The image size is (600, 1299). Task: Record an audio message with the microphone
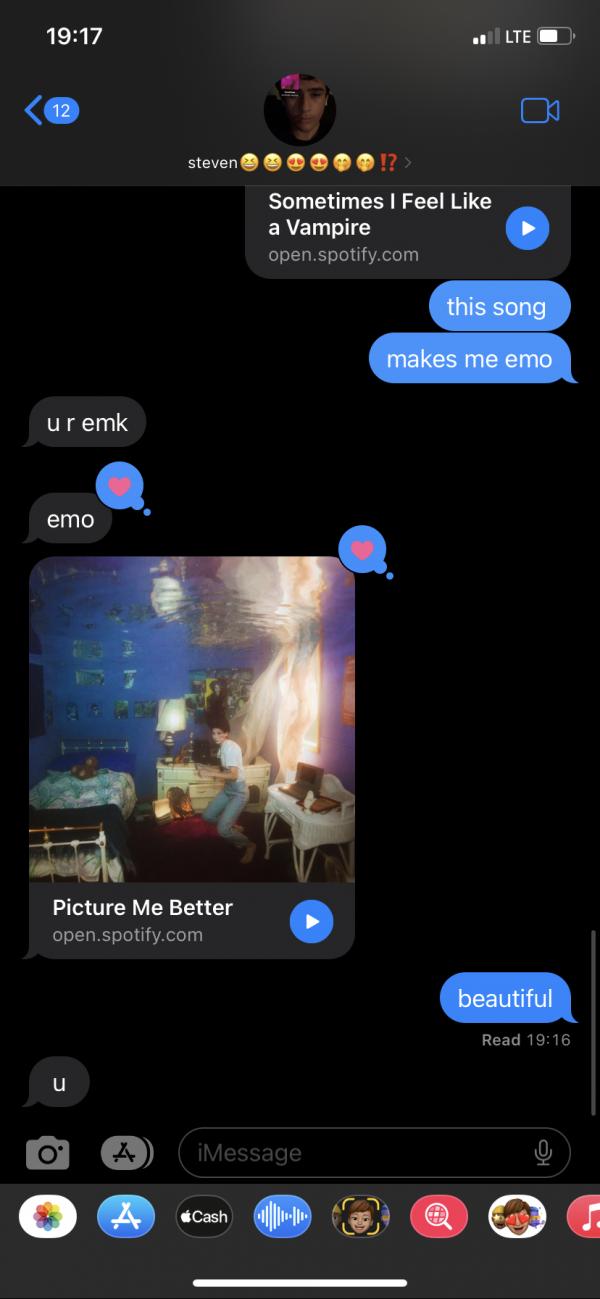click(x=543, y=1153)
